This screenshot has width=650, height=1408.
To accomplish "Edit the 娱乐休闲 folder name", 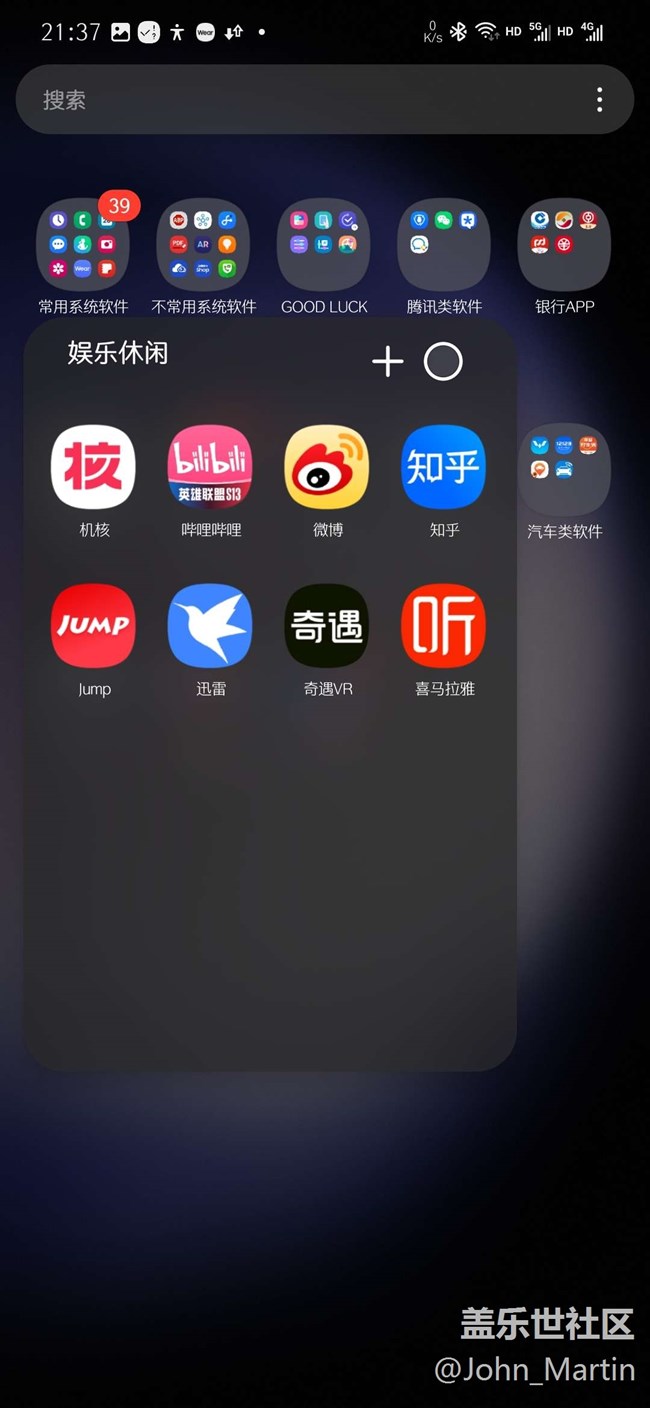I will (118, 353).
